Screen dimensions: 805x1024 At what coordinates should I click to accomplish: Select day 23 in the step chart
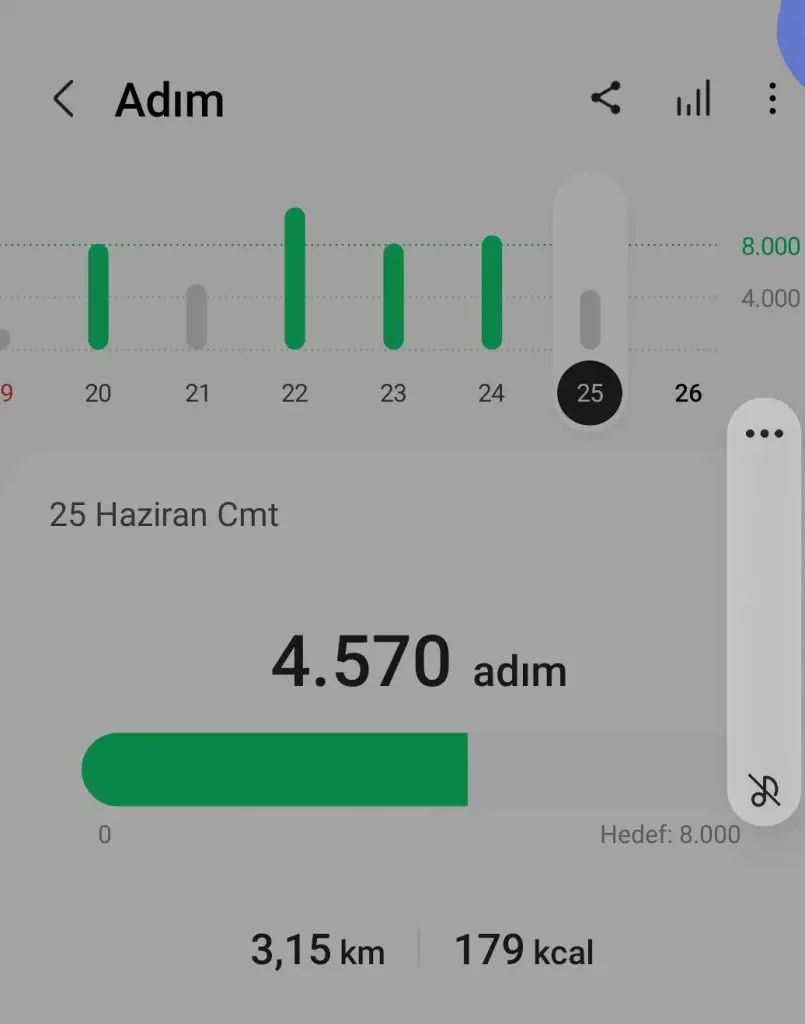pos(393,393)
